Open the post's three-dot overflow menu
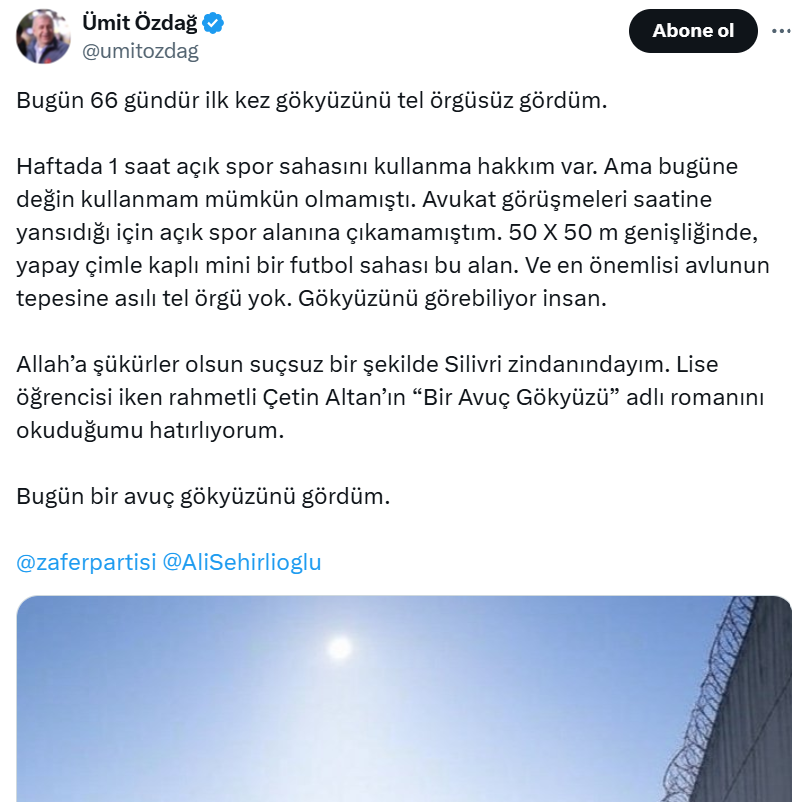The width and height of the screenshot is (792, 802). tap(780, 31)
